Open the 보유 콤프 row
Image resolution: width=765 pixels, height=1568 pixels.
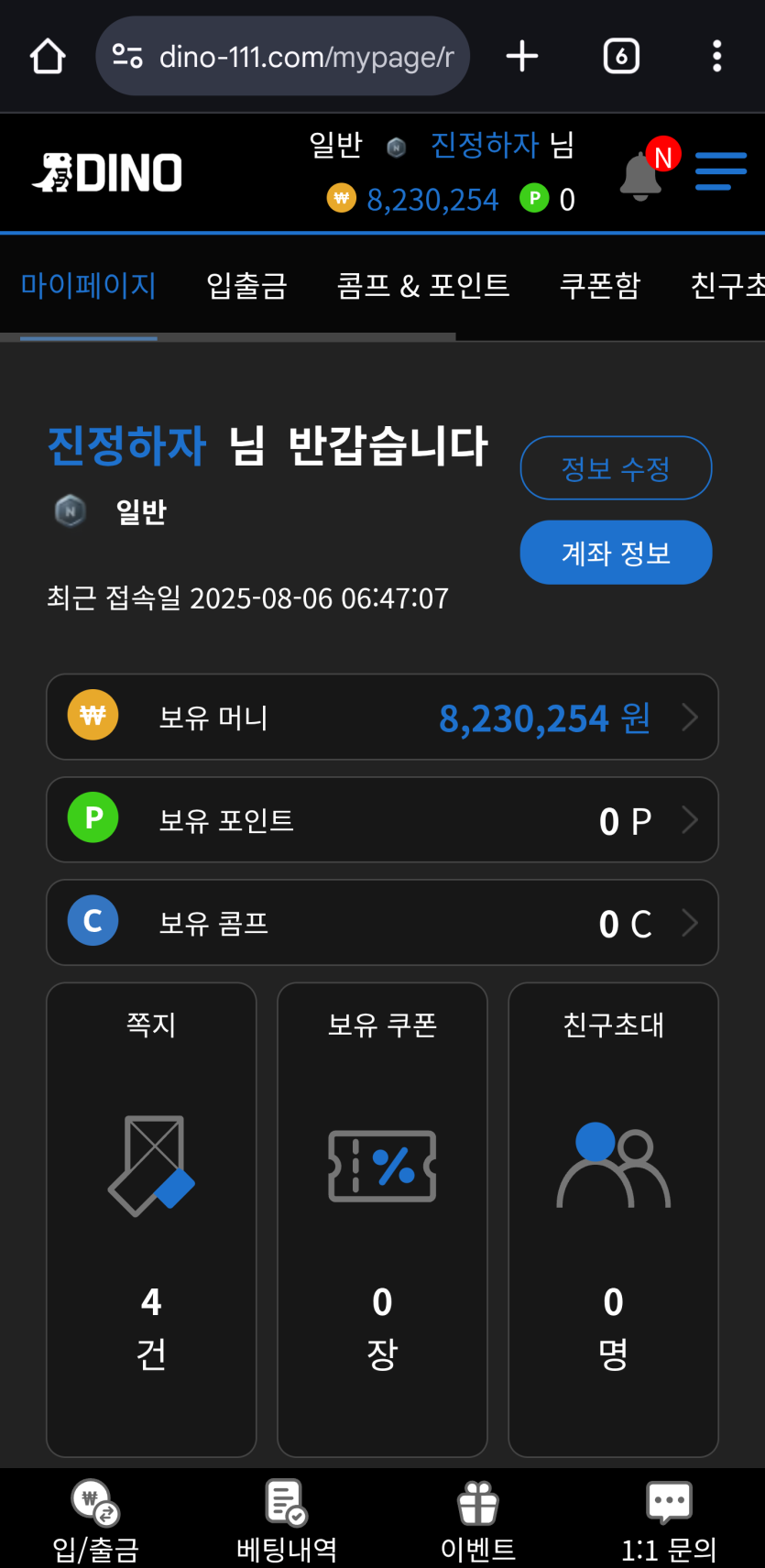point(382,923)
